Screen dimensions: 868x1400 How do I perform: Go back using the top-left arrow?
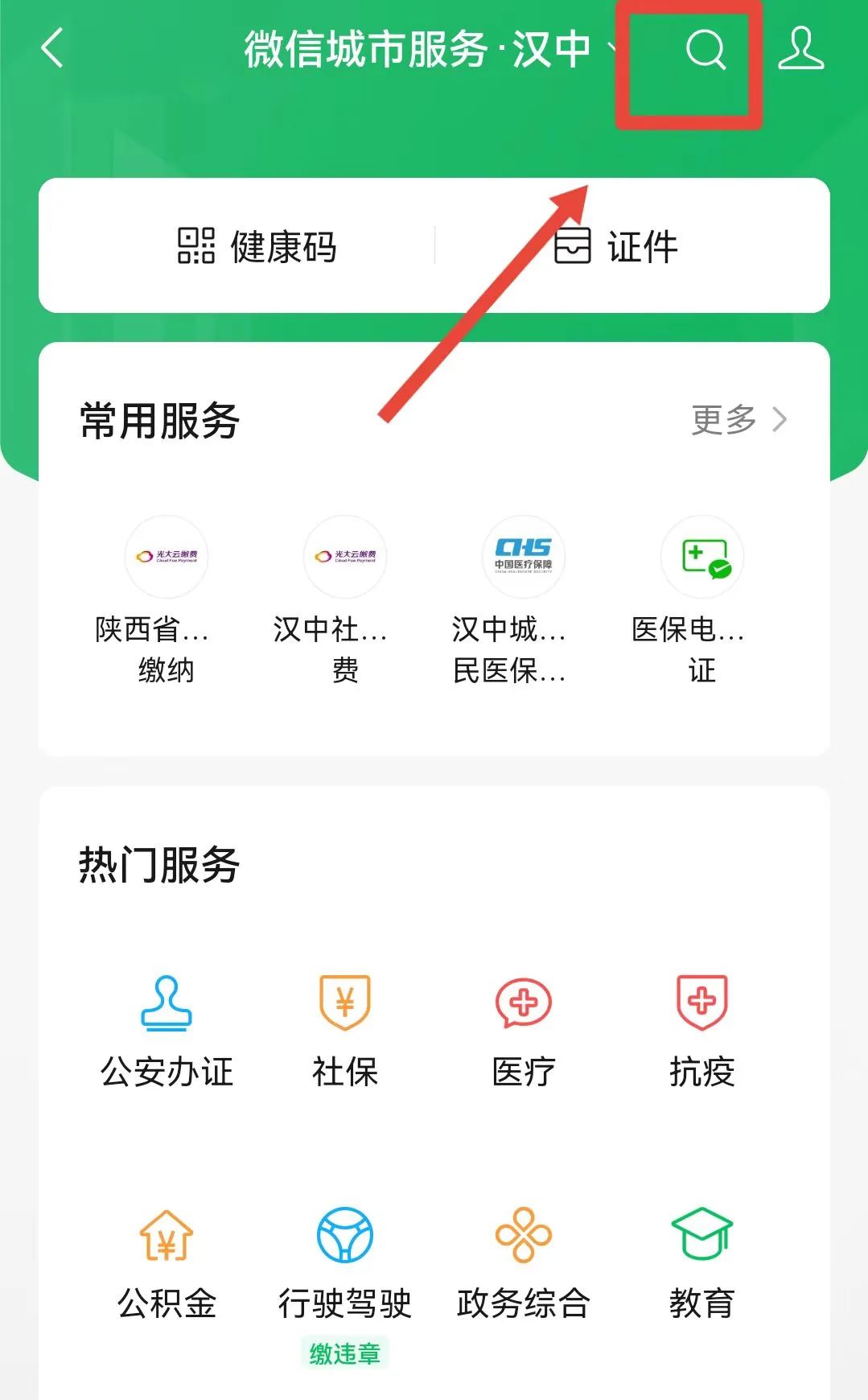[52, 48]
